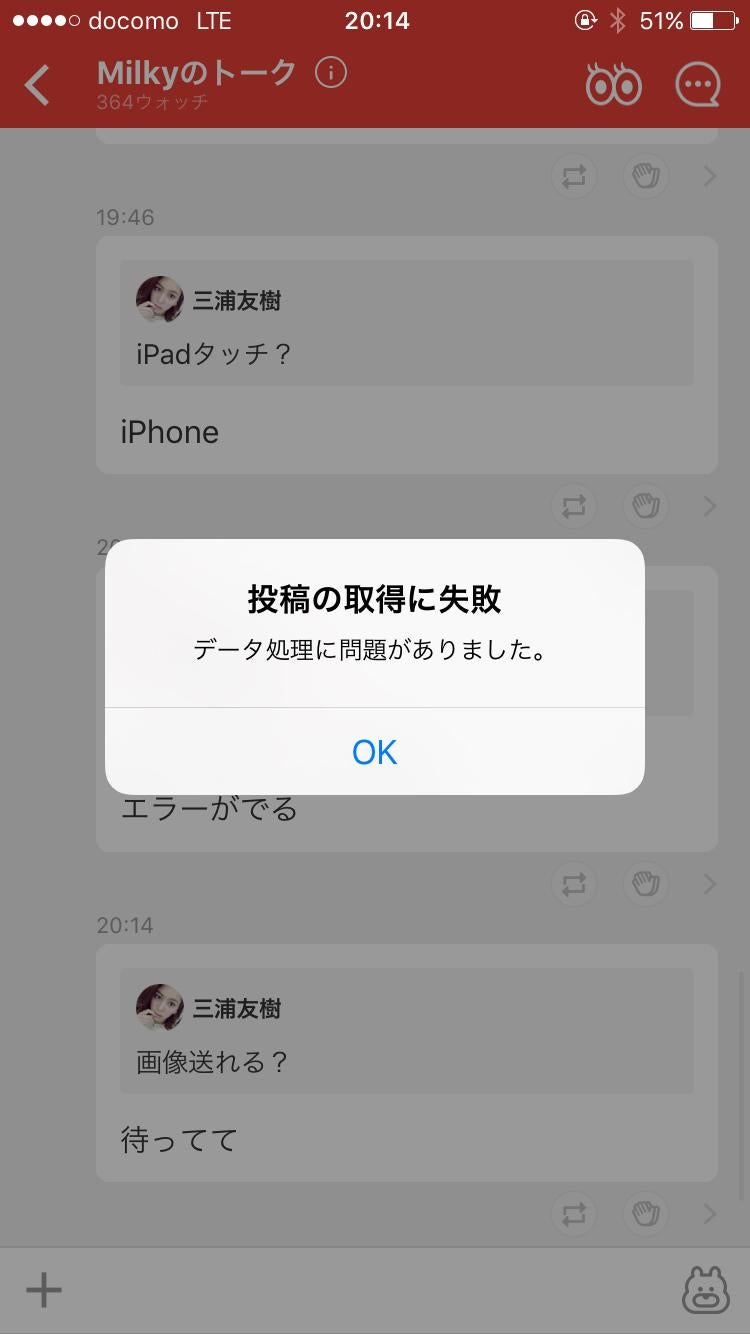Expand details via chevron next to 待ってて reactions
Image resolution: width=750 pixels, height=1334 pixels.
tap(710, 1214)
